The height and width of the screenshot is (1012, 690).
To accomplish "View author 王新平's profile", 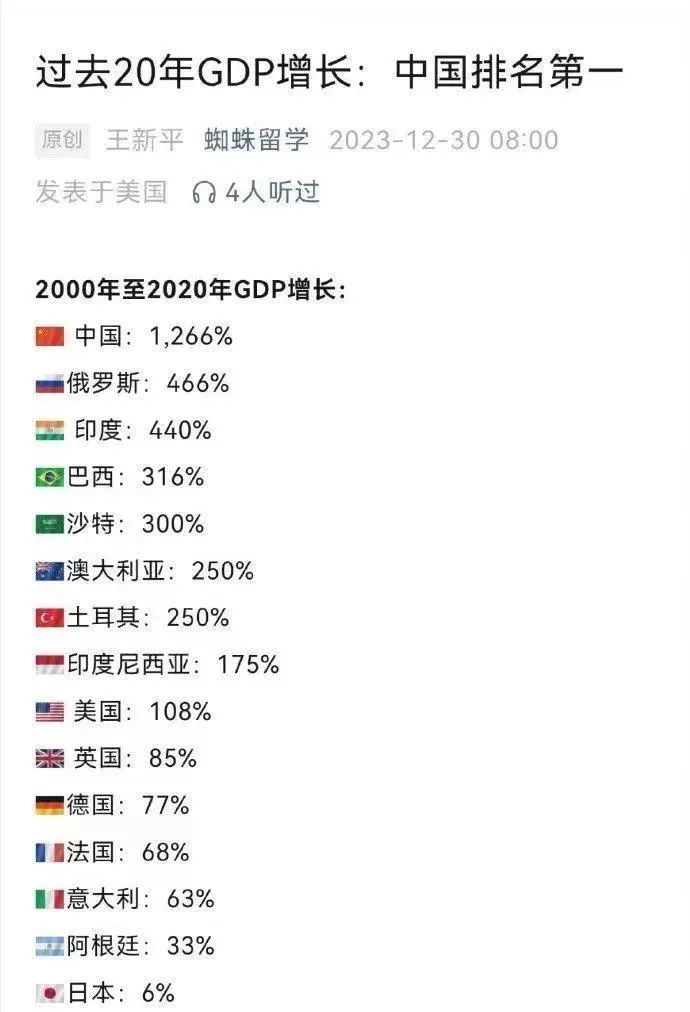I will coord(145,140).
